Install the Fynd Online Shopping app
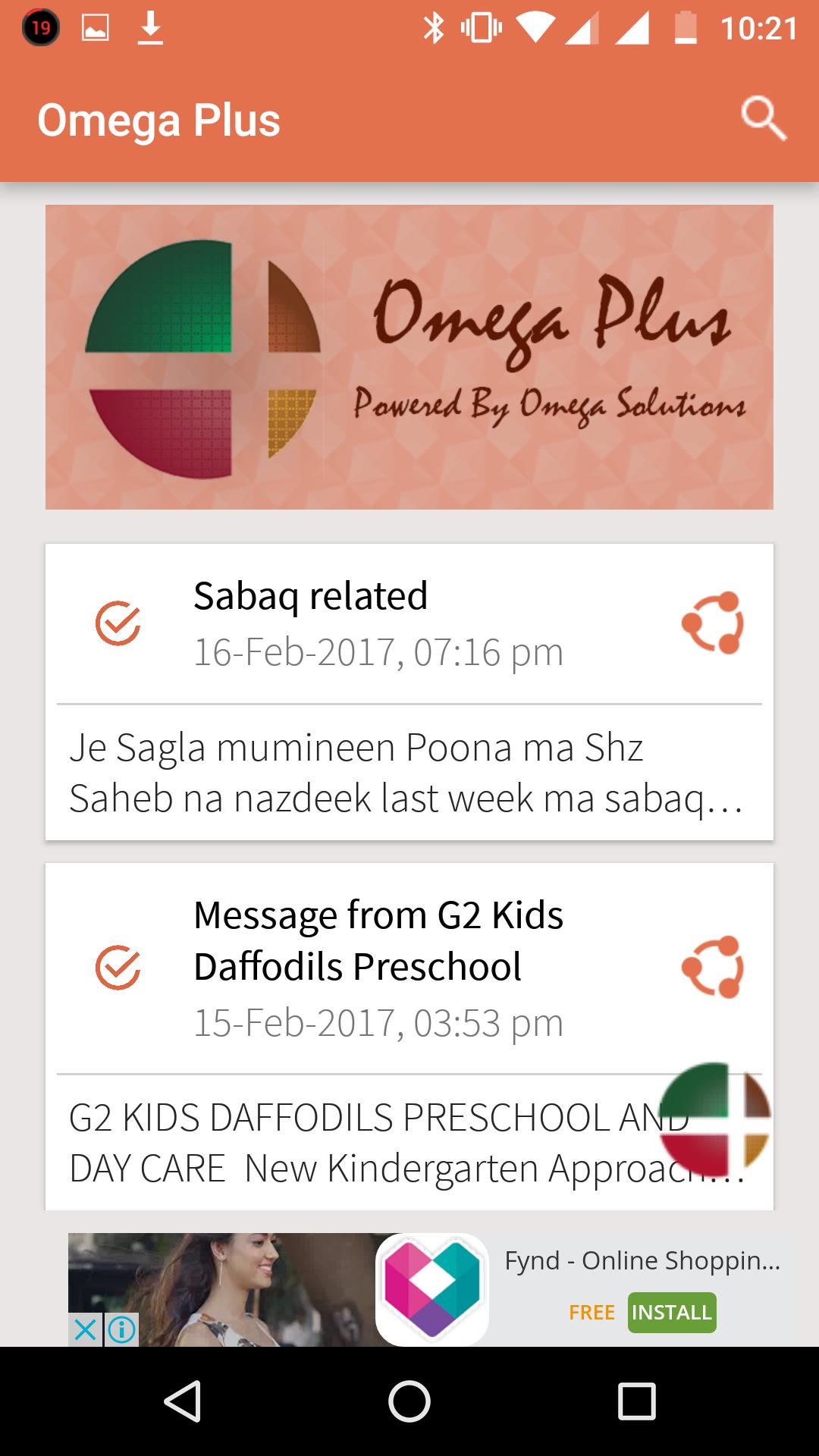The width and height of the screenshot is (819, 1456). point(671,1313)
